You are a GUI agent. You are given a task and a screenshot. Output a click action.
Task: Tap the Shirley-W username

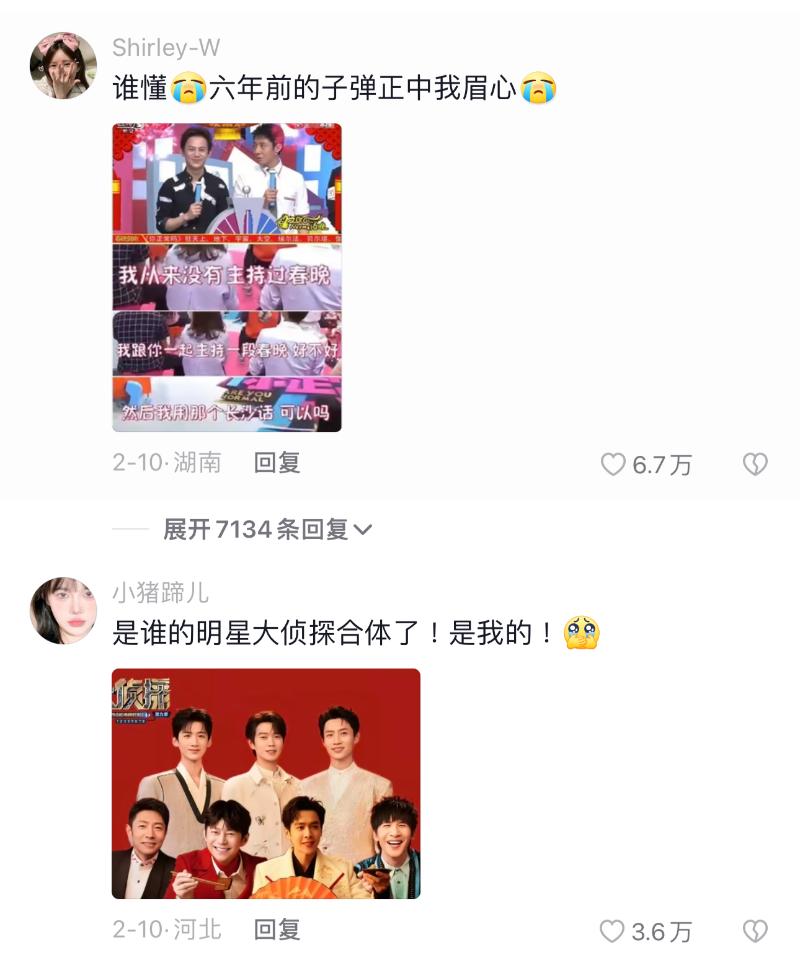[x=166, y=48]
